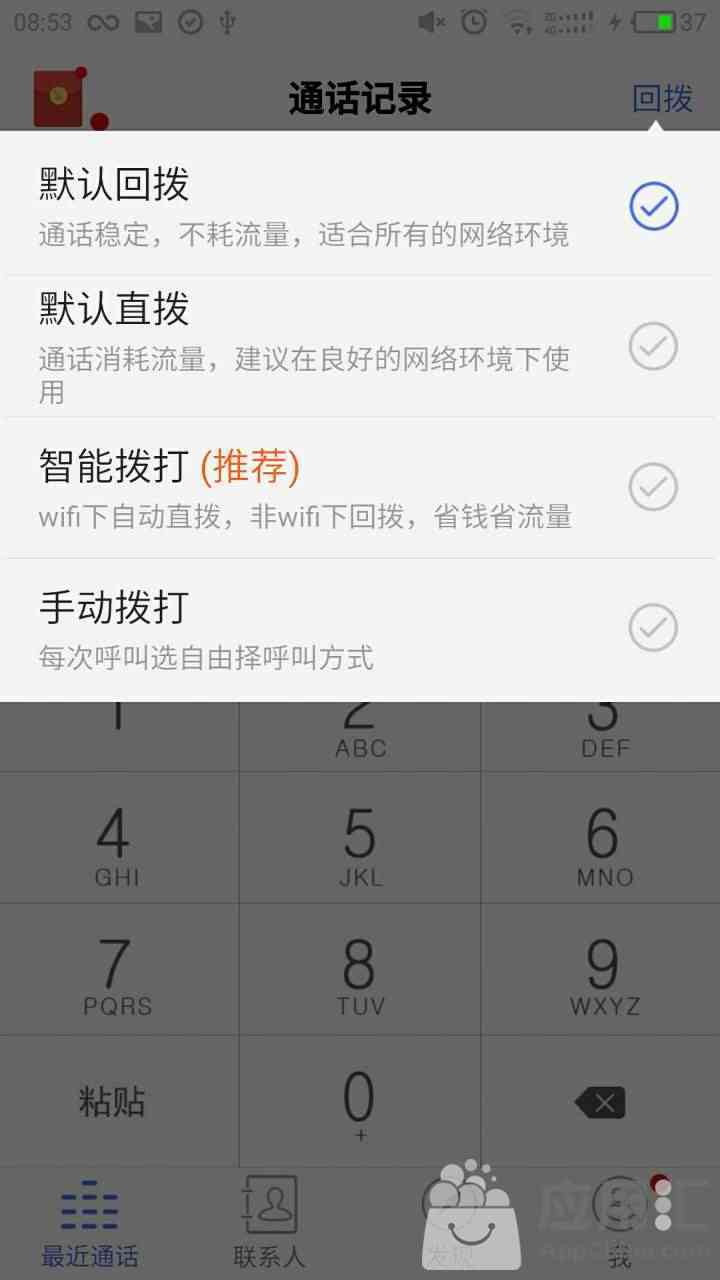This screenshot has width=720, height=1280.
Task: Tap 粘贴 to paste a number
Action: [112, 1101]
